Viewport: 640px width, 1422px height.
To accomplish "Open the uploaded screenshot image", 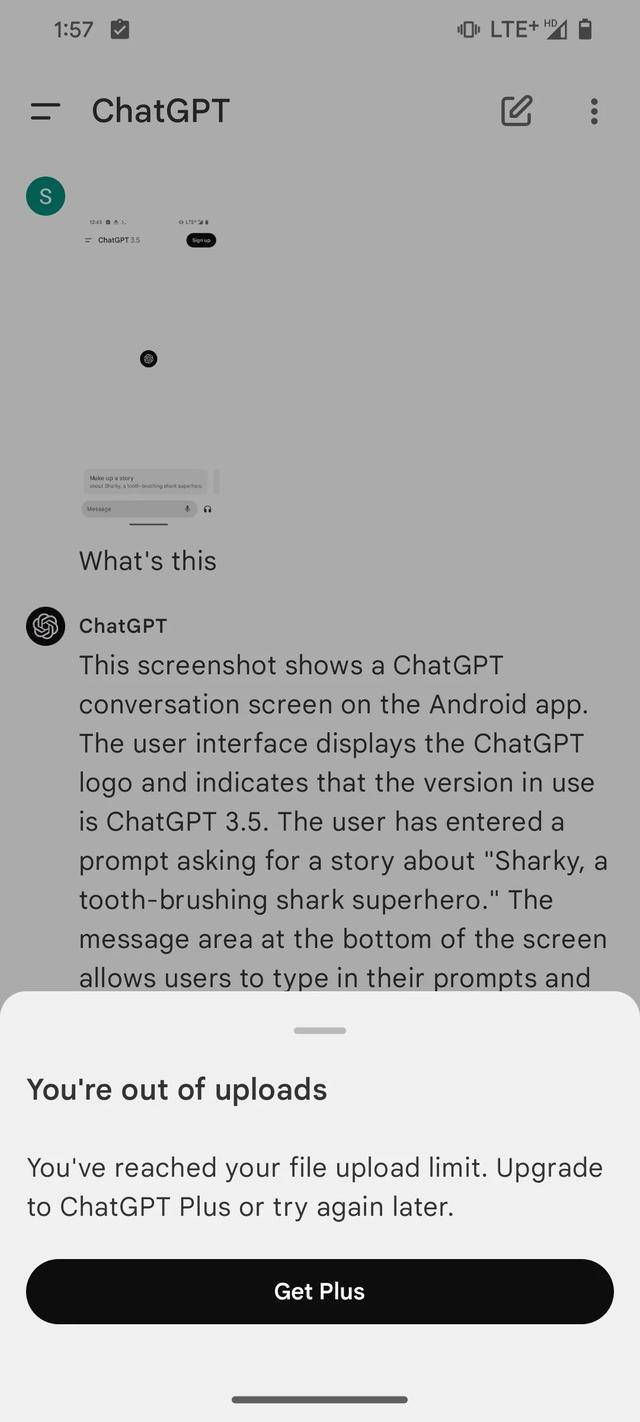I will [149, 368].
